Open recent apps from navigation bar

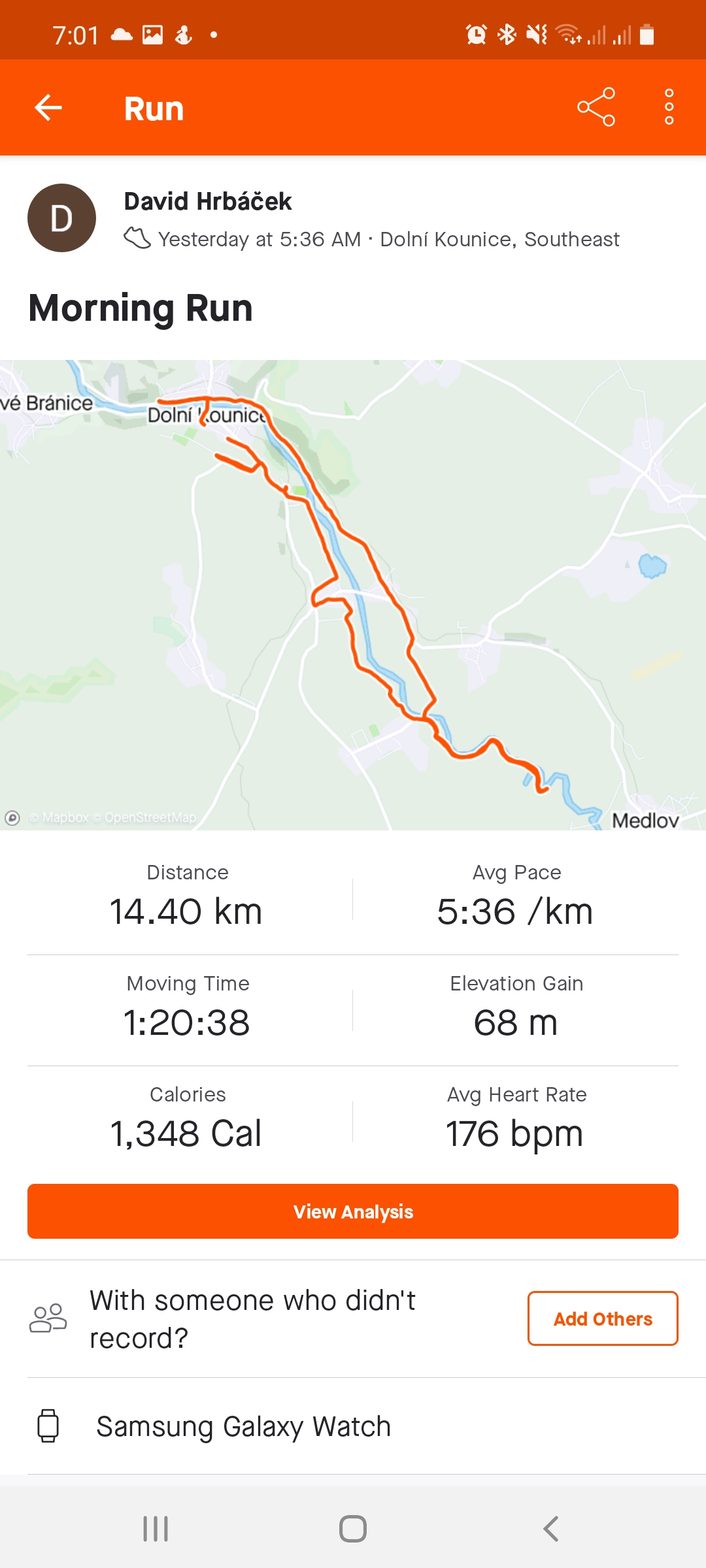pos(156,1529)
